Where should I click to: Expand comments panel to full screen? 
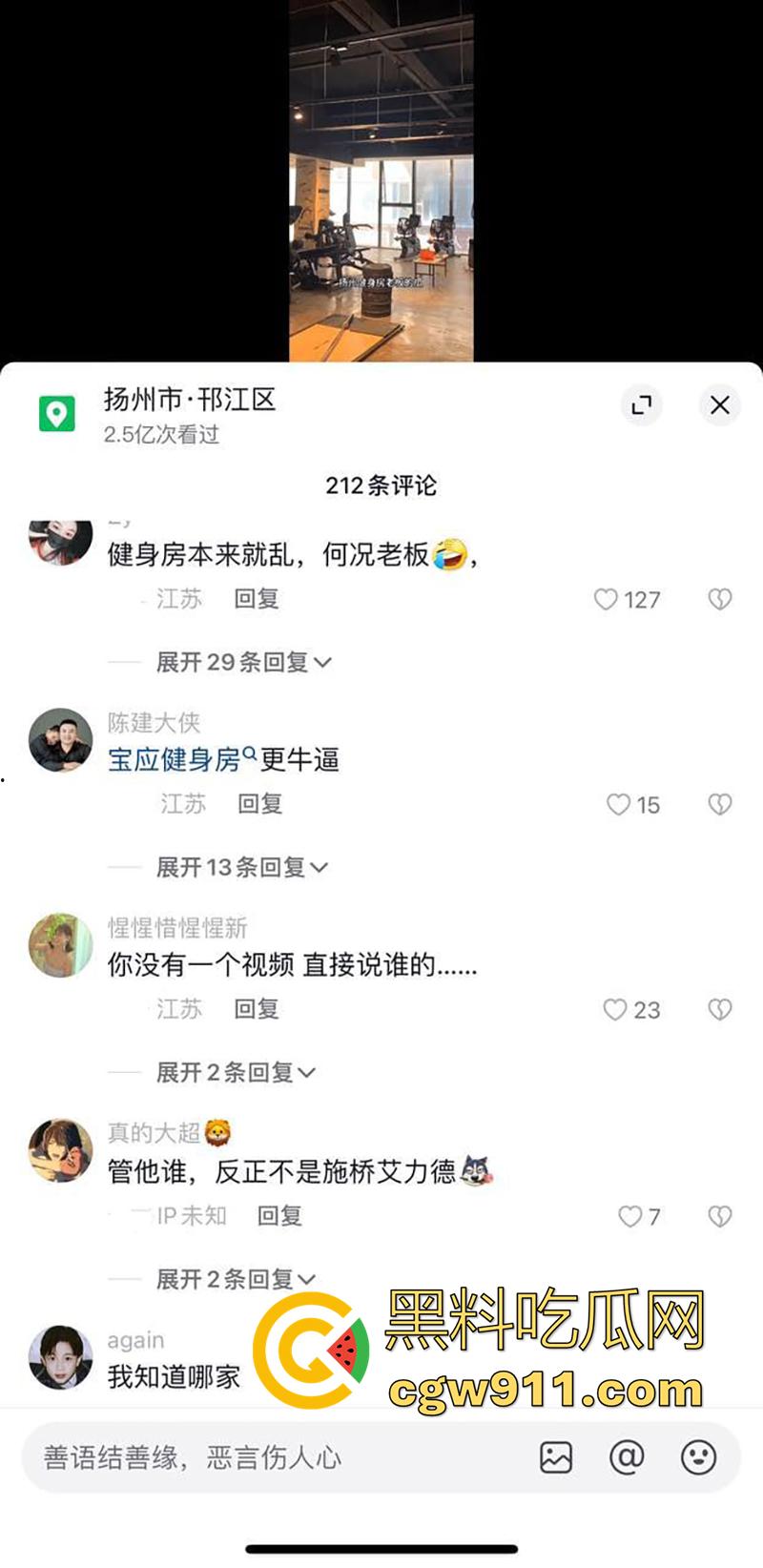click(642, 405)
